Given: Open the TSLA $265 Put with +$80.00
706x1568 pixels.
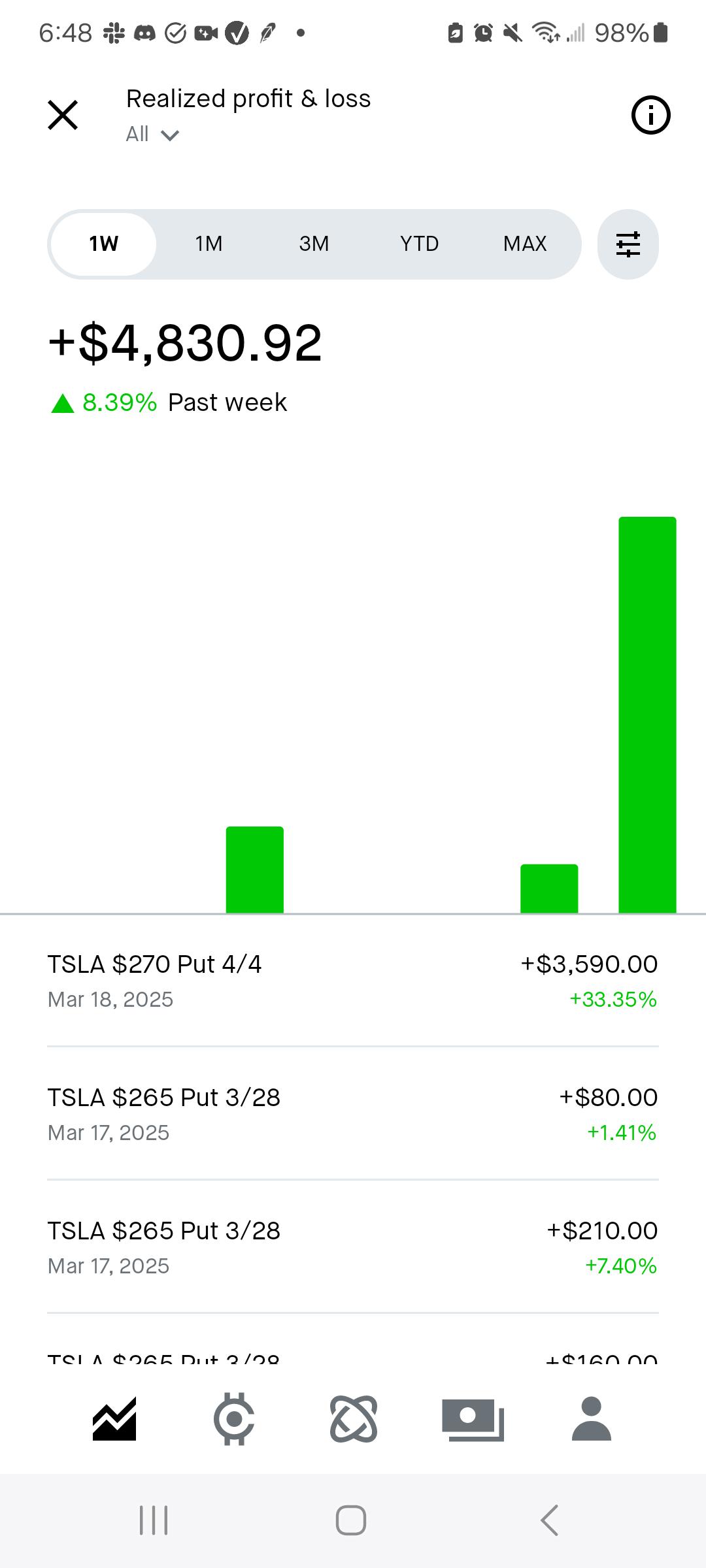Looking at the screenshot, I should tap(353, 1114).
